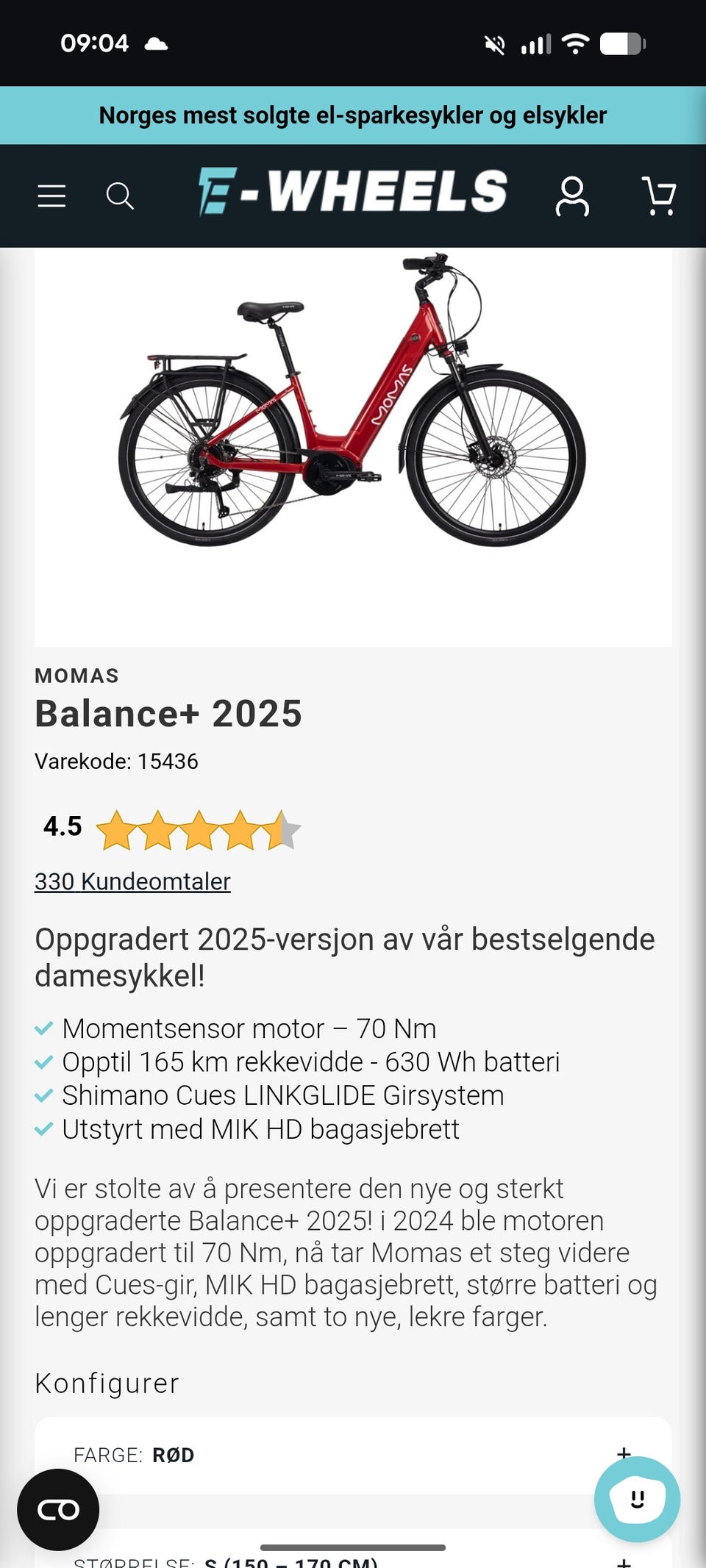Open the turquoise chat widget smiley
Viewport: 706px width, 1568px height.
pos(637,1500)
